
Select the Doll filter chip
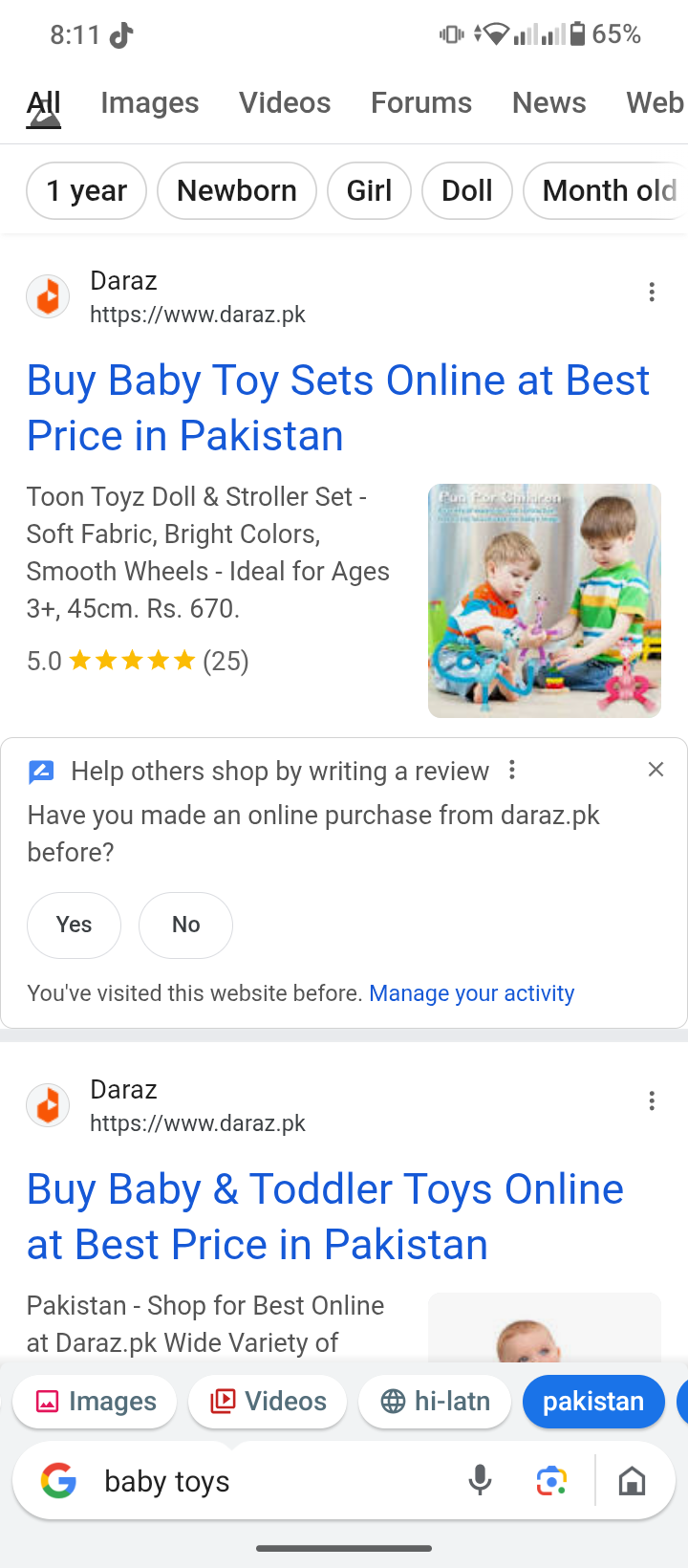[467, 190]
